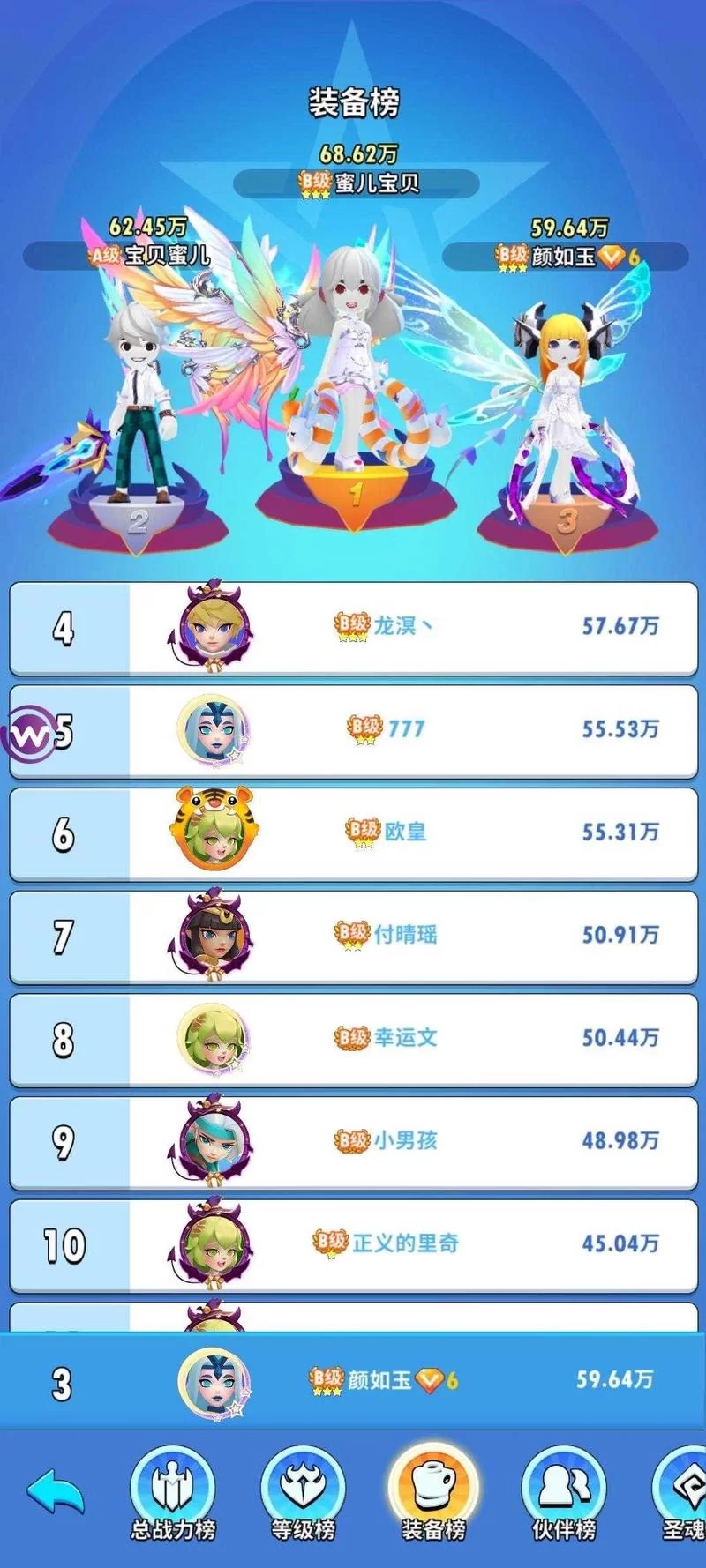Switch to the 伙伴榜 tab
Viewport: 706px width, 1568px height.
564,1492
